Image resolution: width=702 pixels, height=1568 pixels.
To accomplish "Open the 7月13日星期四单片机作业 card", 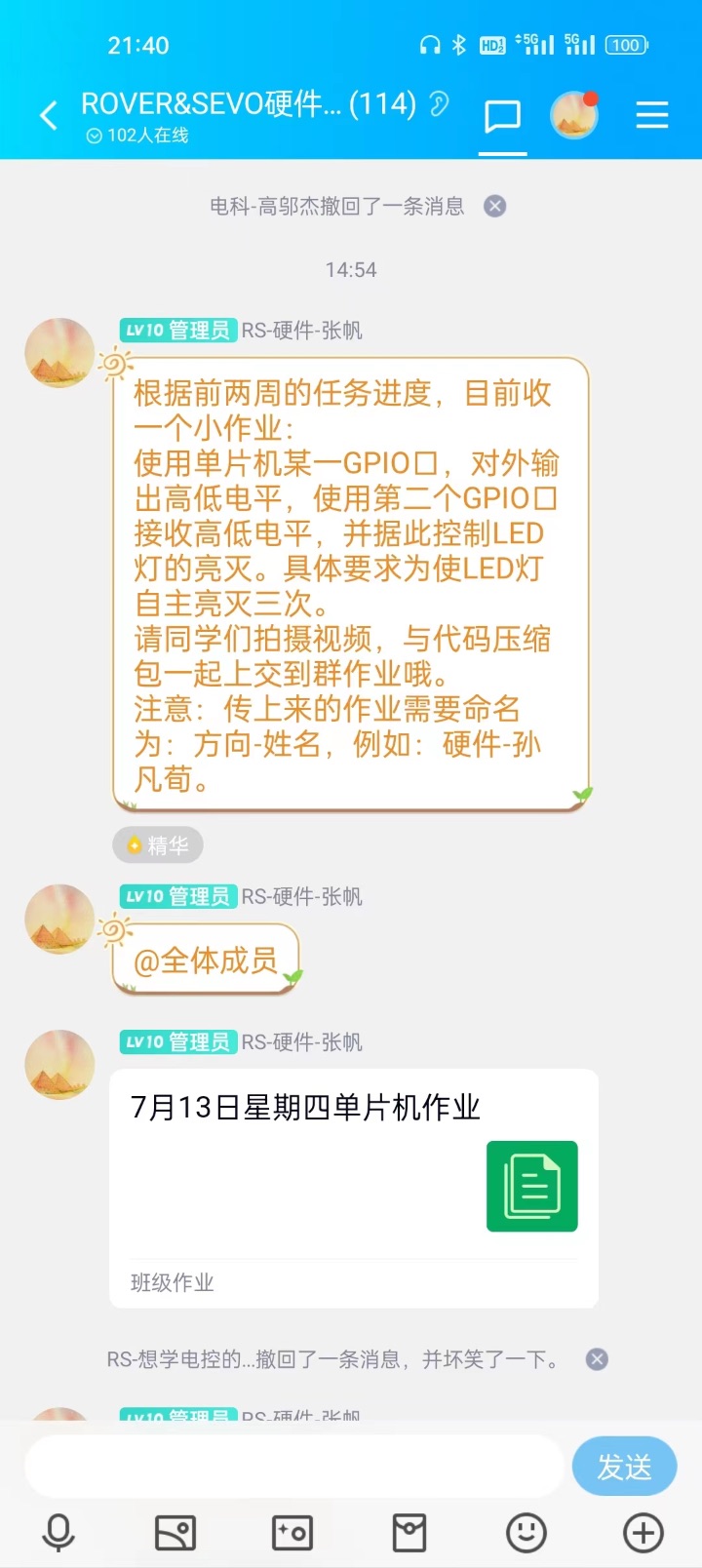I will click(353, 1187).
